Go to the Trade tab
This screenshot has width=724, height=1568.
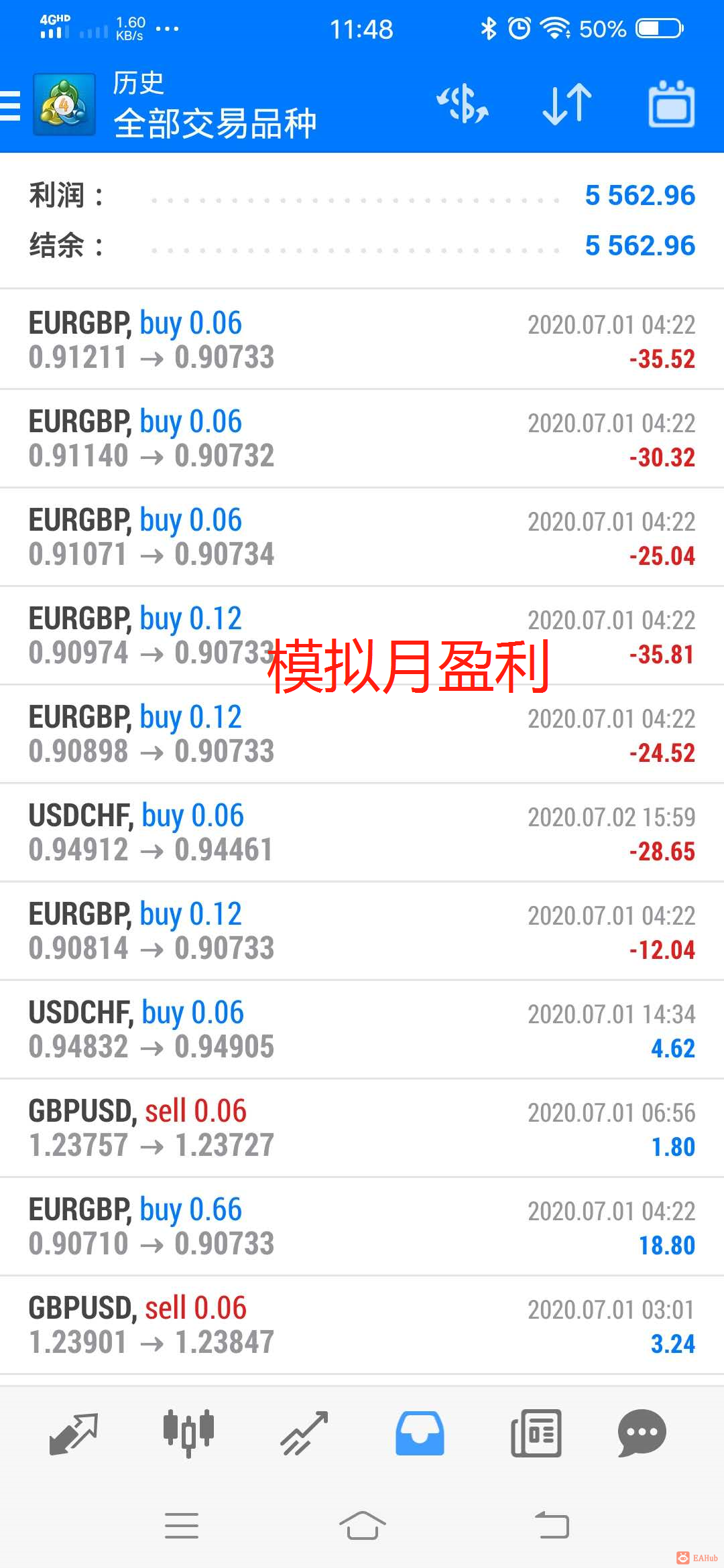click(304, 1434)
